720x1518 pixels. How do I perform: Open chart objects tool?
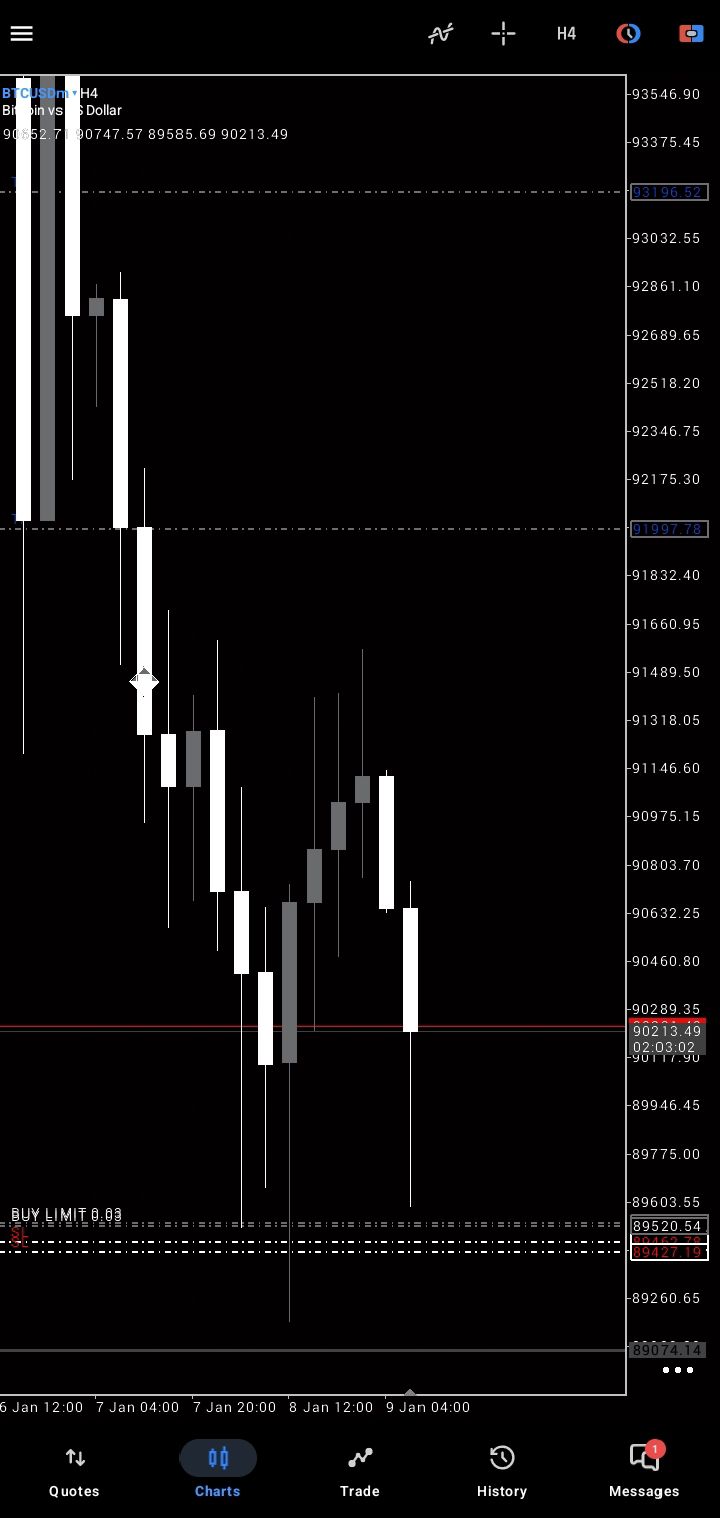[x=628, y=33]
